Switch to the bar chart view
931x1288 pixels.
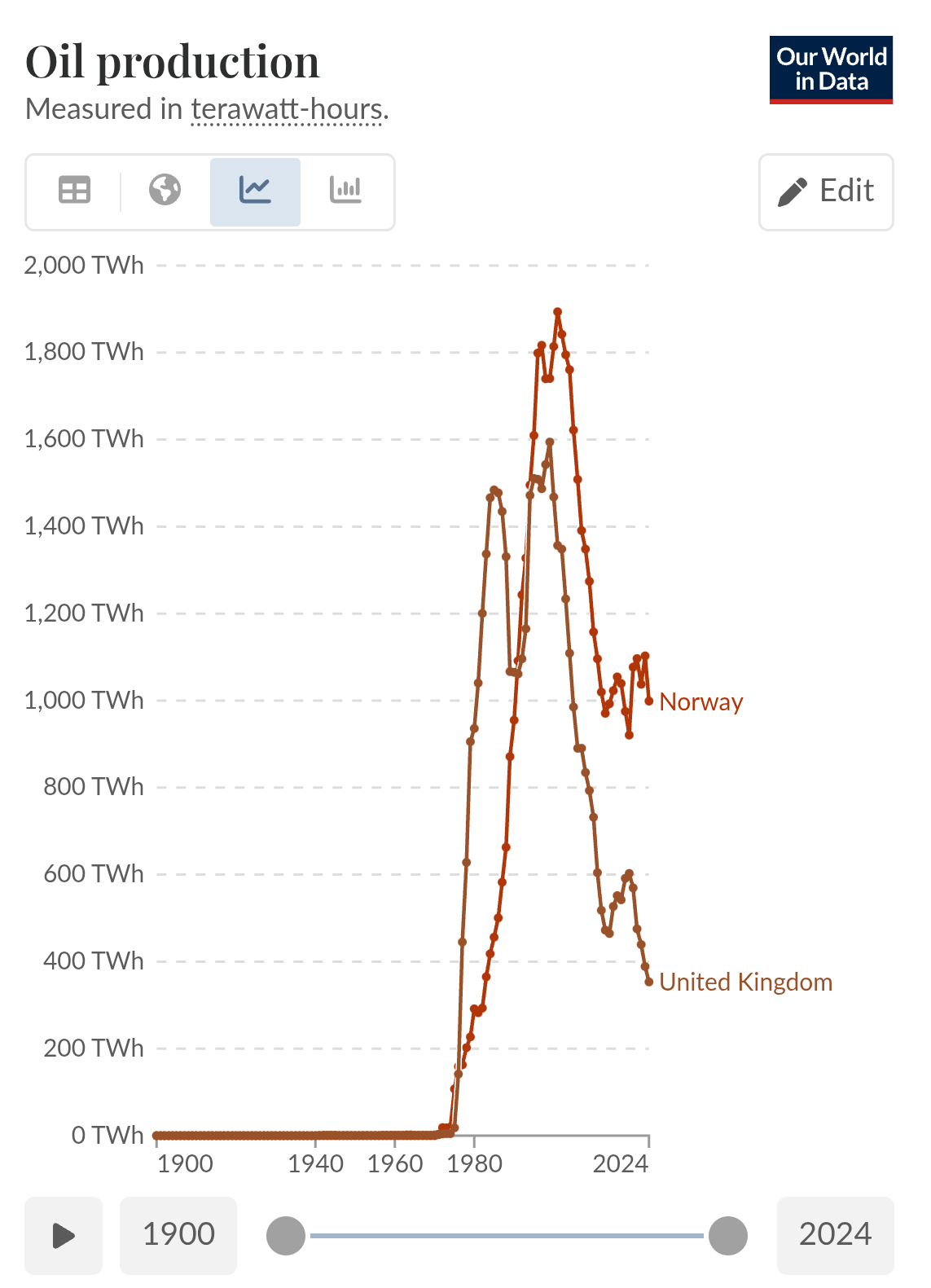coord(345,191)
